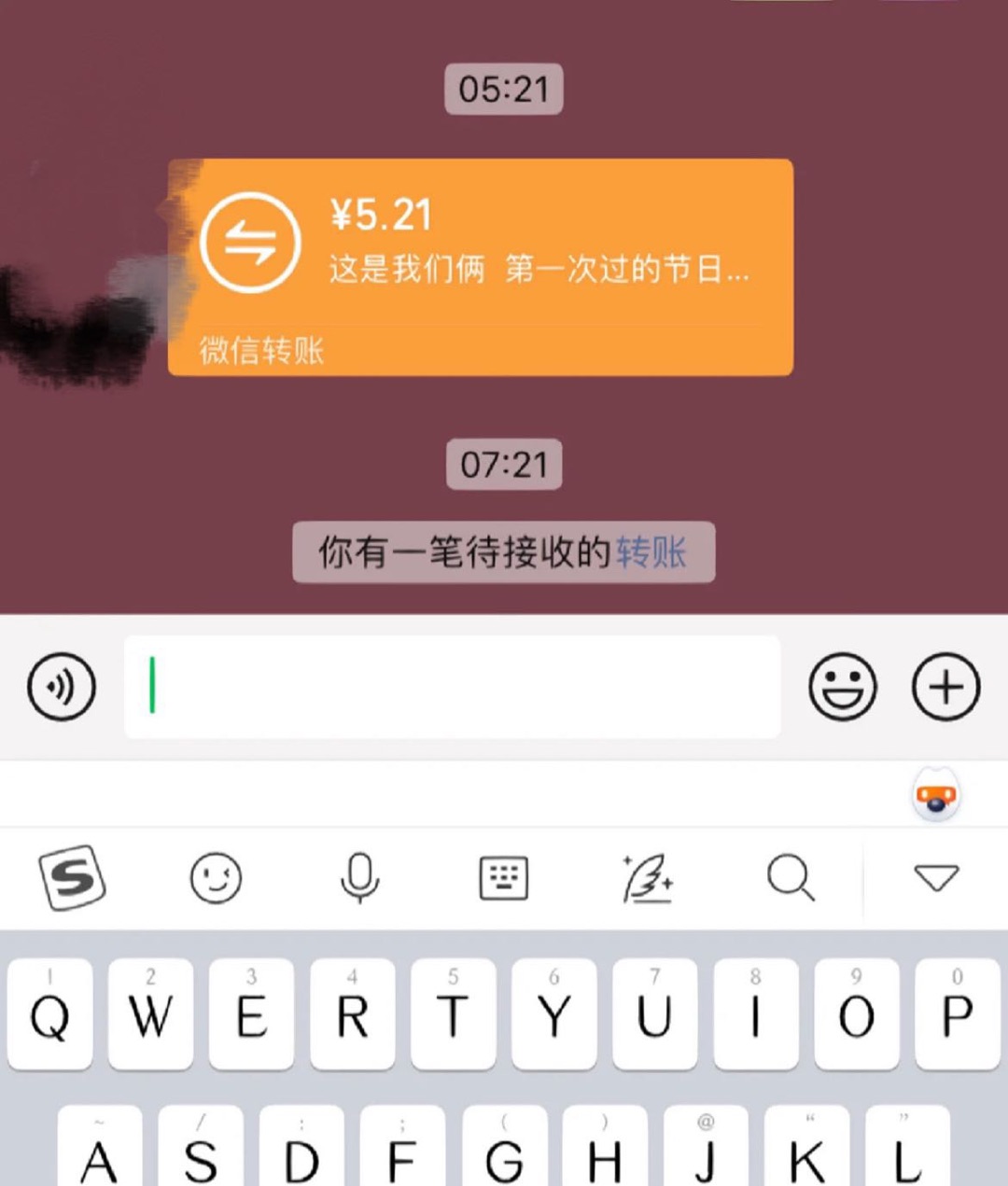
Task: Start Sogou voice dictation
Action: (359, 878)
